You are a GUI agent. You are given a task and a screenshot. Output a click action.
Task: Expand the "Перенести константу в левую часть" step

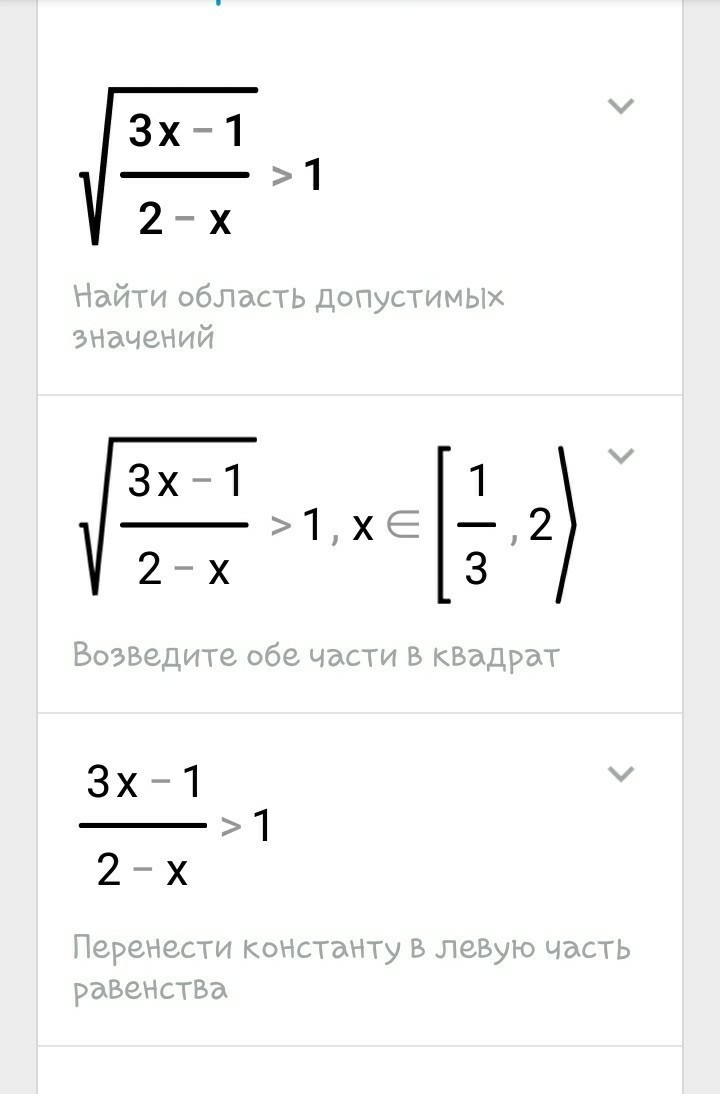click(621, 774)
